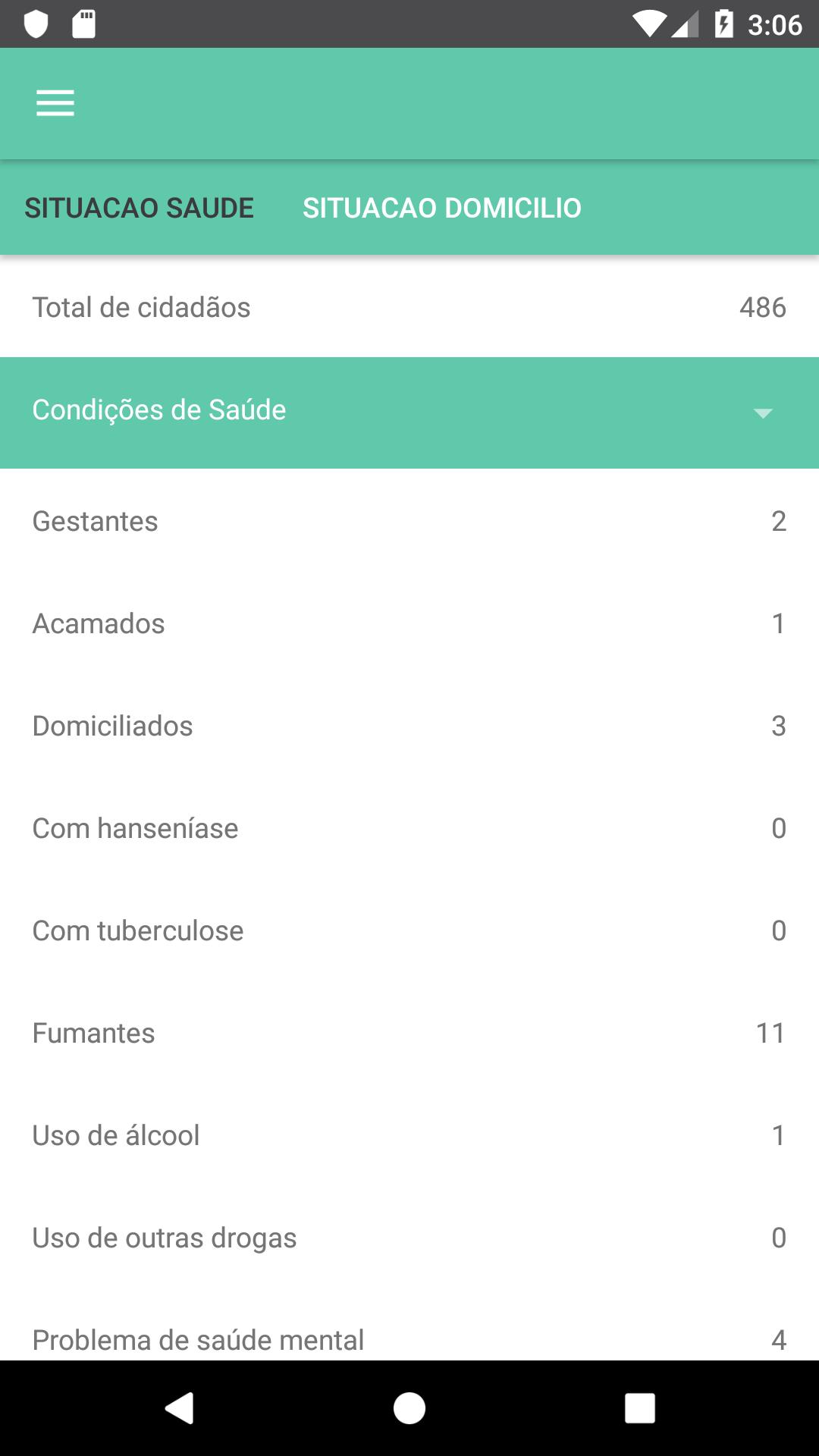
Task: Open the hamburger navigation menu
Action: tap(55, 103)
